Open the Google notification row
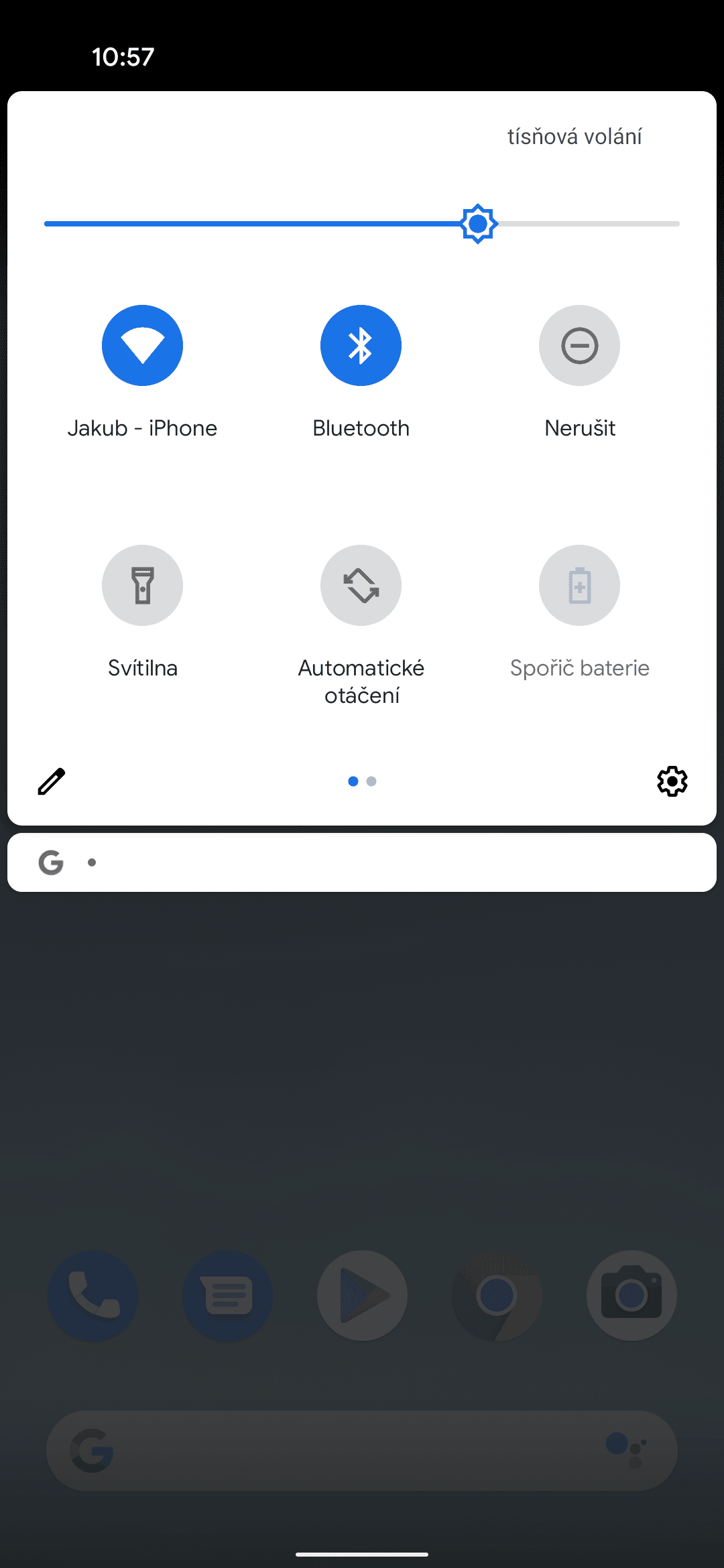Viewport: 724px width, 1568px height. coord(362,862)
